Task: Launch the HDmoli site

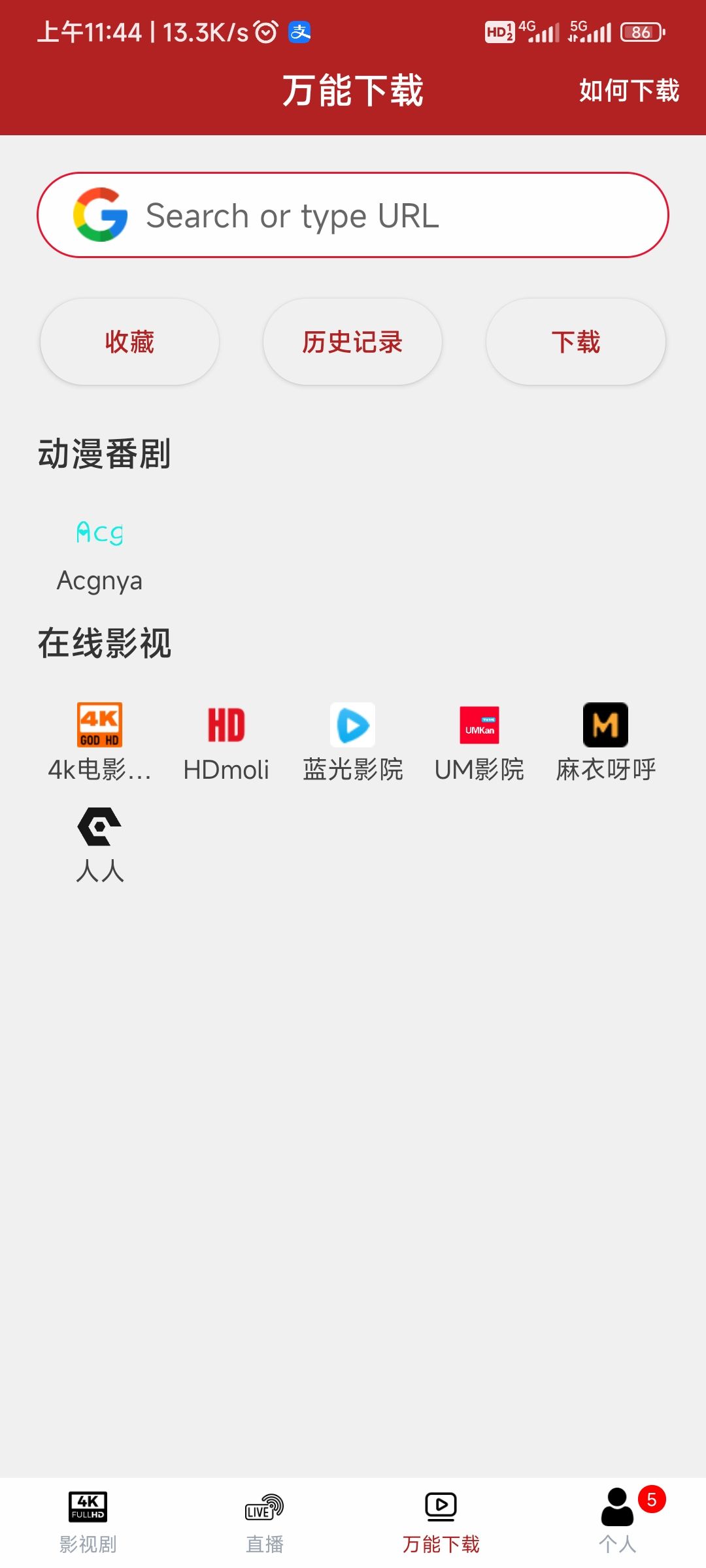Action: coord(226,743)
